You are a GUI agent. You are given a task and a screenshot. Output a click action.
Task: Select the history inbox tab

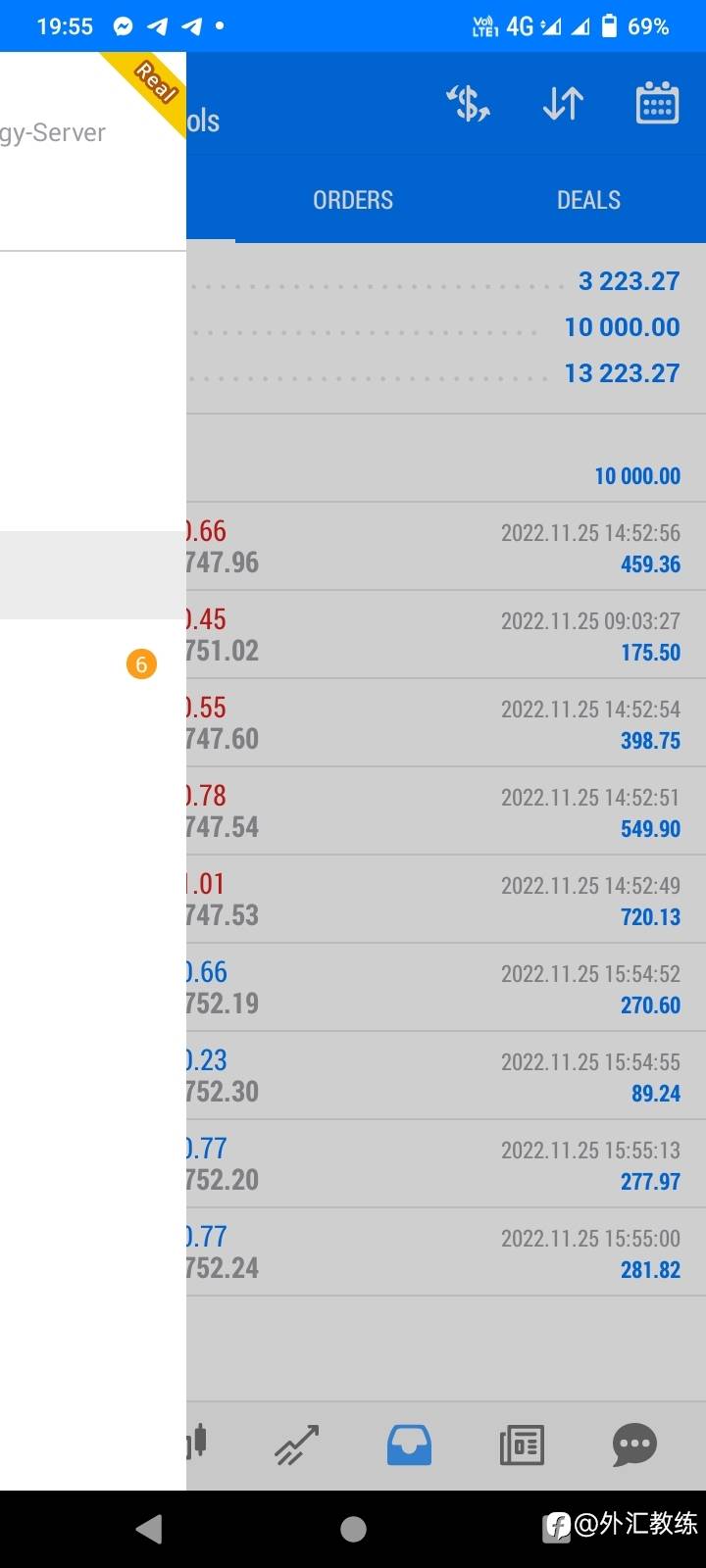point(409,1445)
